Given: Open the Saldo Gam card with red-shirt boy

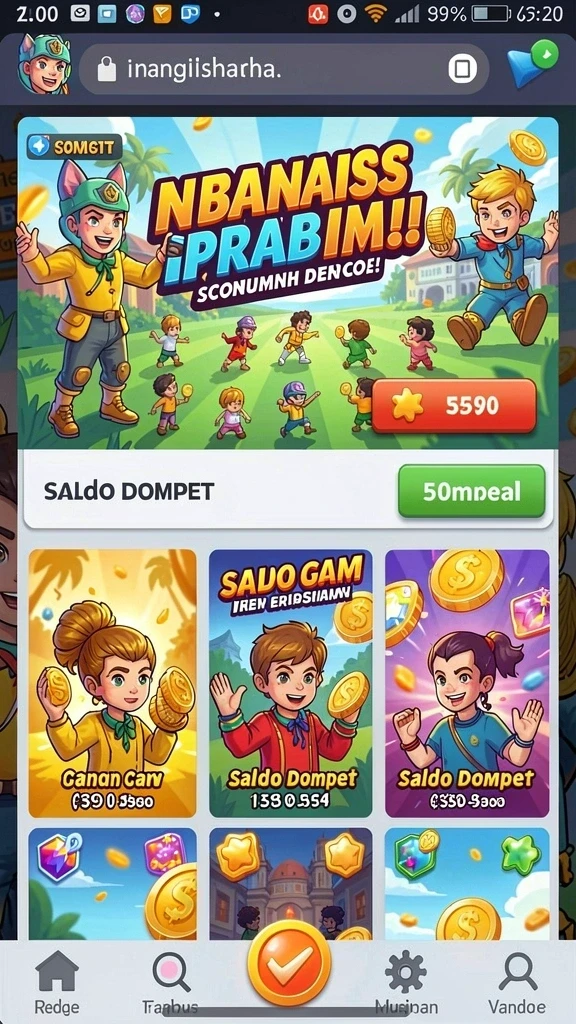Looking at the screenshot, I should pos(291,683).
